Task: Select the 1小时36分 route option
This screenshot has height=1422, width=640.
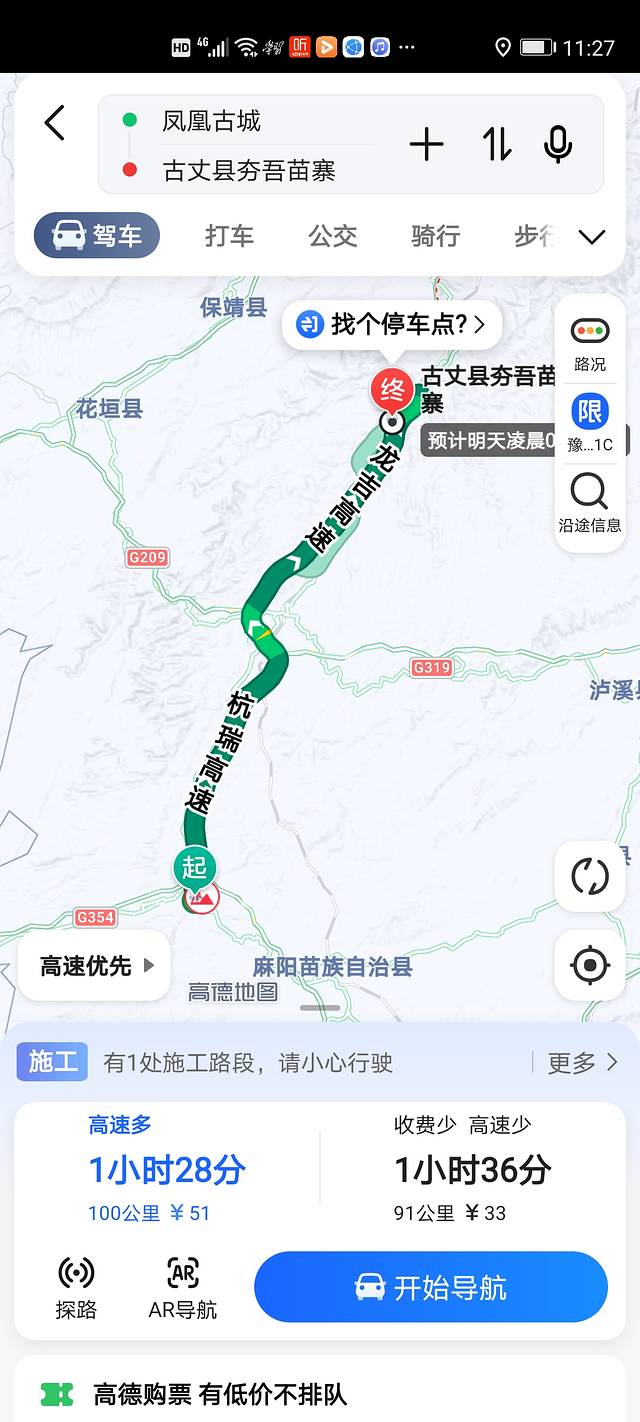Action: (x=472, y=1170)
